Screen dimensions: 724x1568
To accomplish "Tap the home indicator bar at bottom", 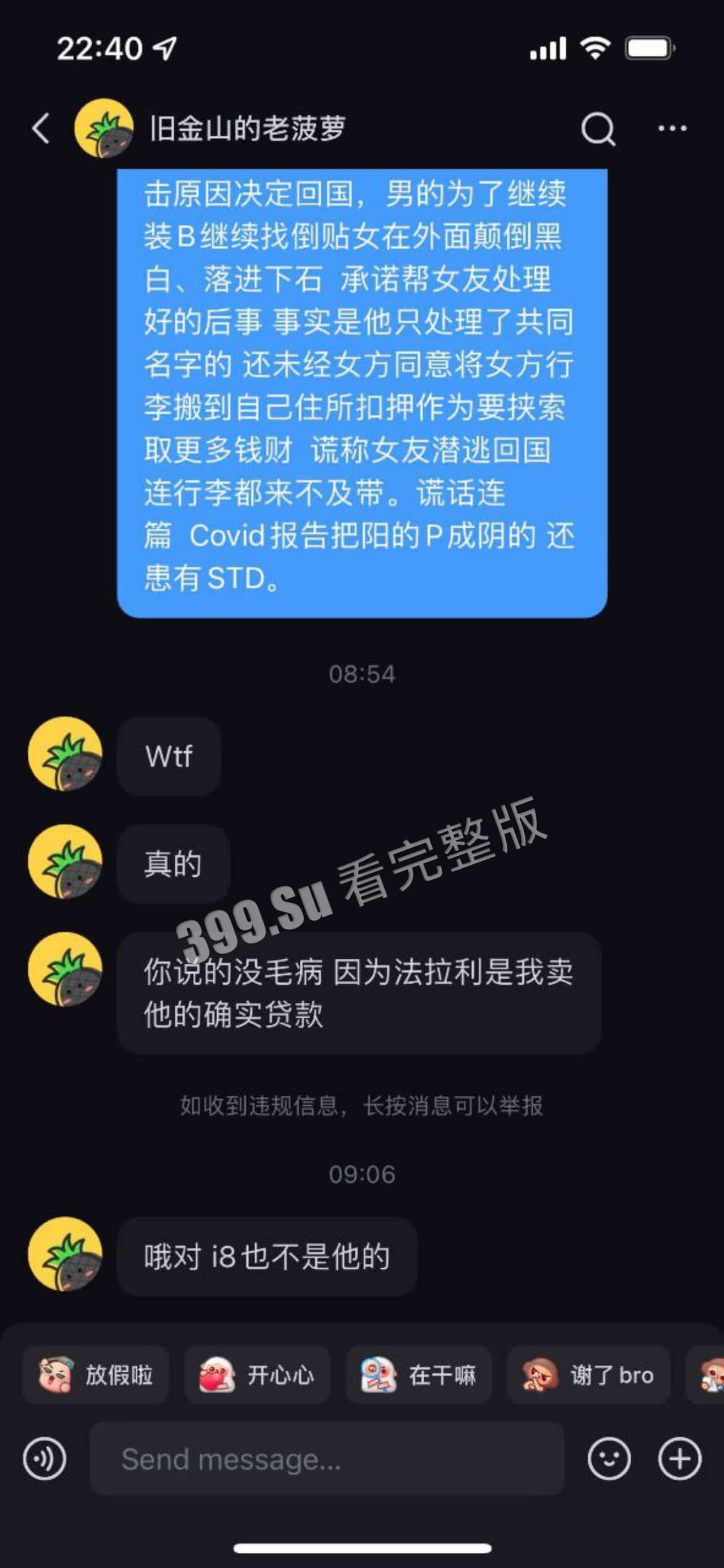I will tap(361, 1550).
